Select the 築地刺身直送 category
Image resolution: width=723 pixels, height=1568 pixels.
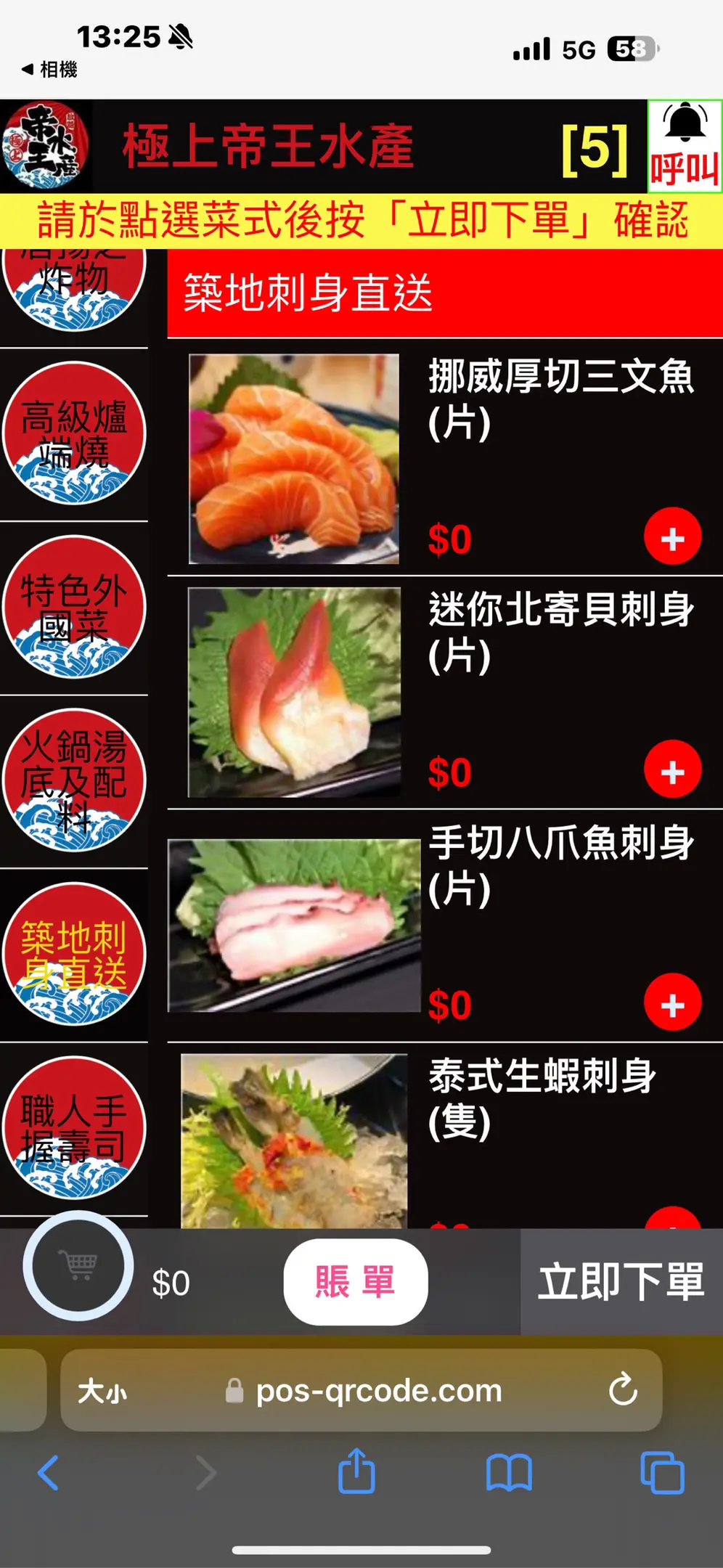click(74, 954)
